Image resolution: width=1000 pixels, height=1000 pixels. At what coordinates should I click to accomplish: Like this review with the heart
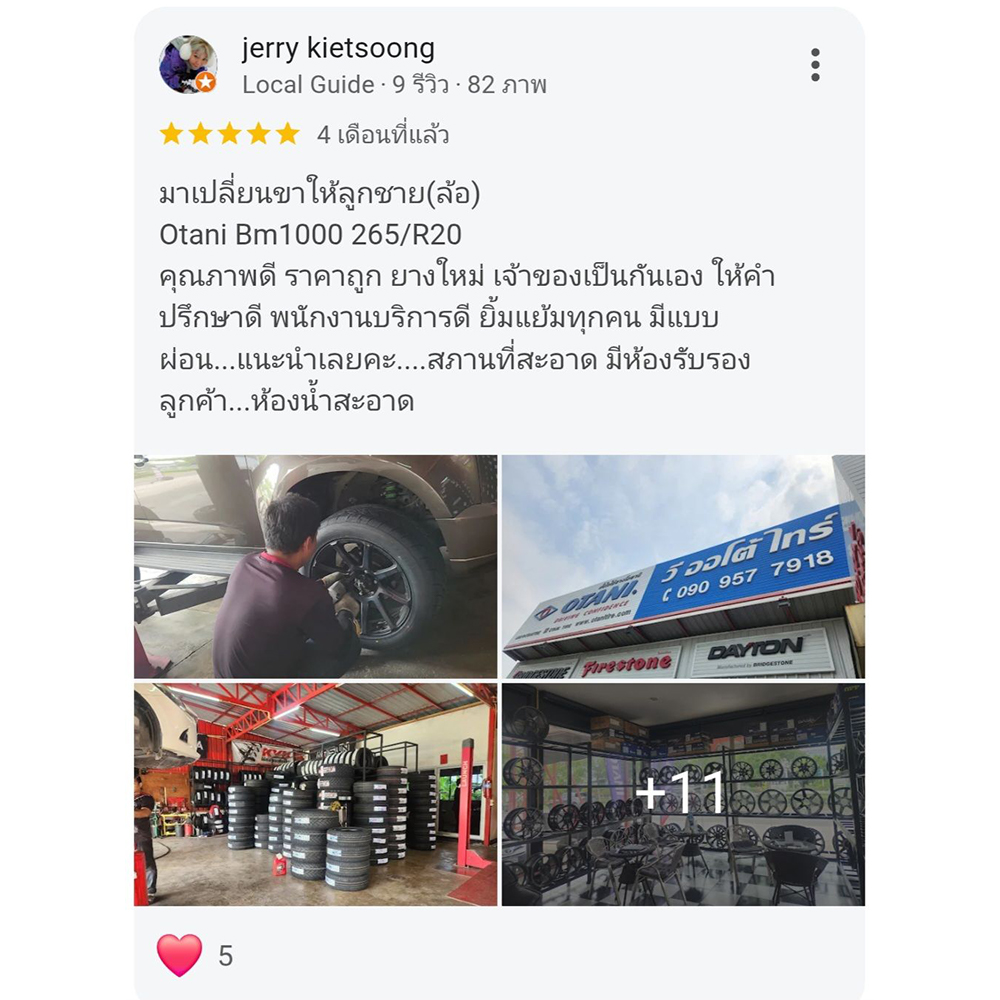[x=180, y=955]
